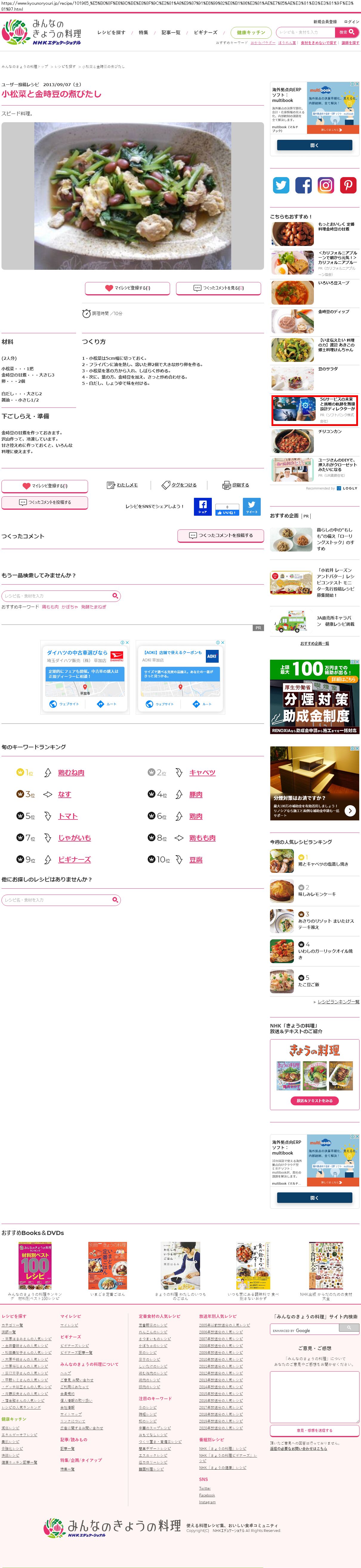Open つくったコメントを見る button
The width and height of the screenshot is (361, 1568).
coord(219,288)
